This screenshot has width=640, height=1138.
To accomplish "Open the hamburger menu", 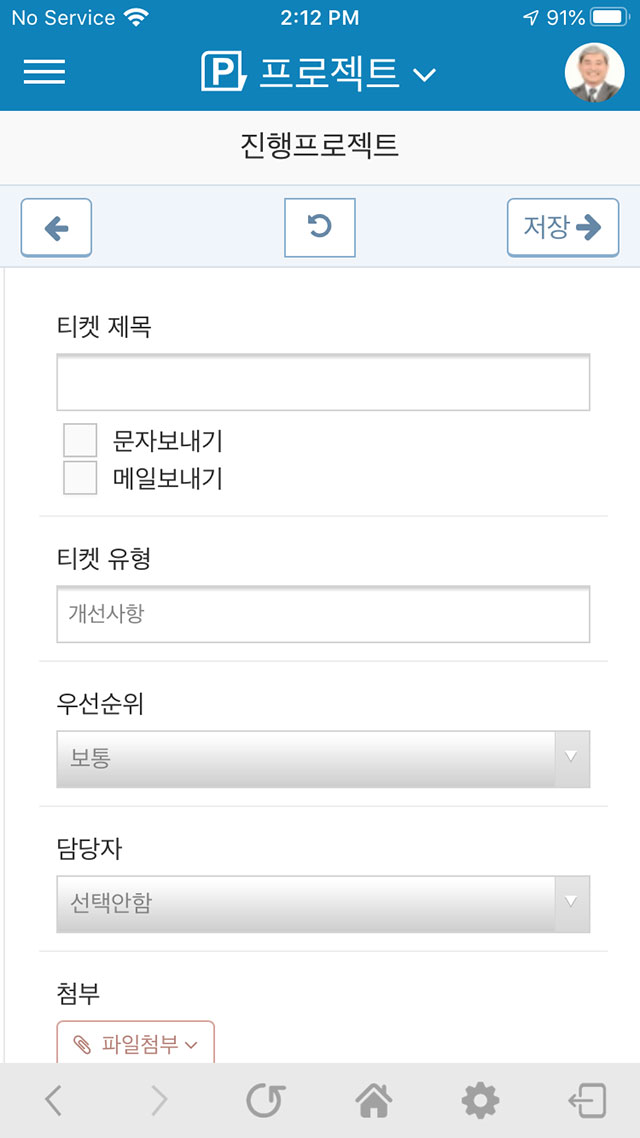I will pyautogui.click(x=44, y=72).
